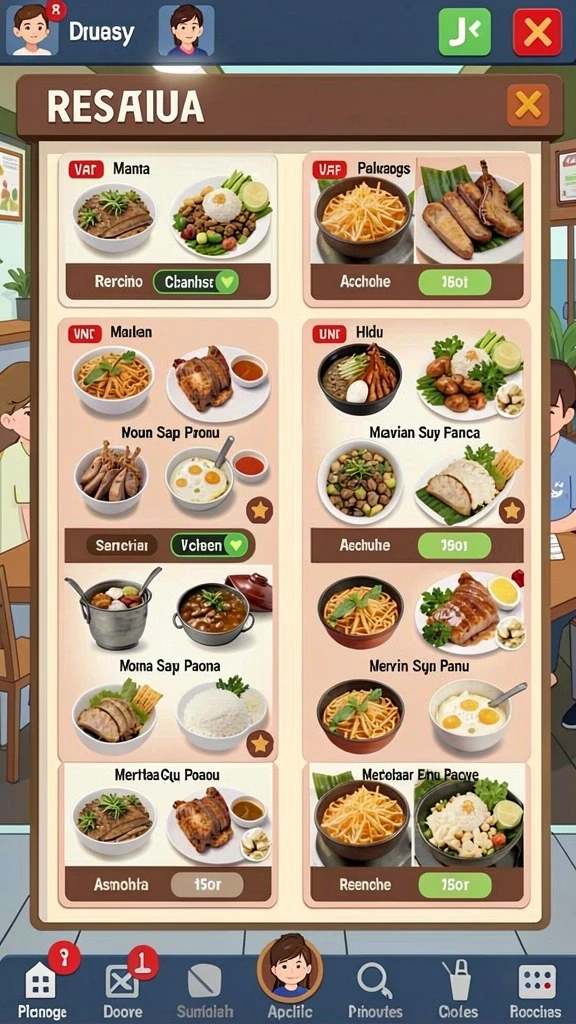Tap the 150r button beside Reenche
Screen dimensions: 576x1024
coord(454,885)
